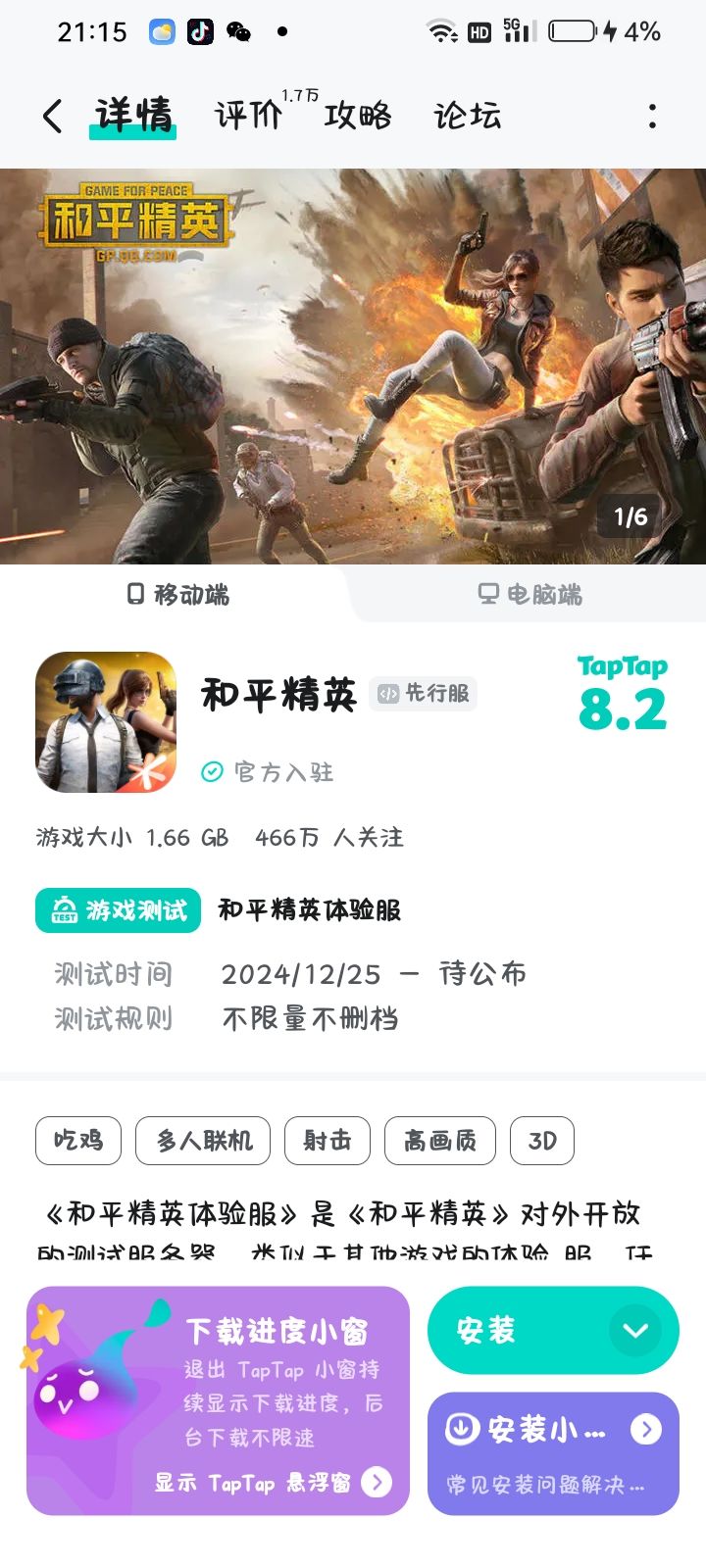Click the back arrow at top left

[x=51, y=115]
